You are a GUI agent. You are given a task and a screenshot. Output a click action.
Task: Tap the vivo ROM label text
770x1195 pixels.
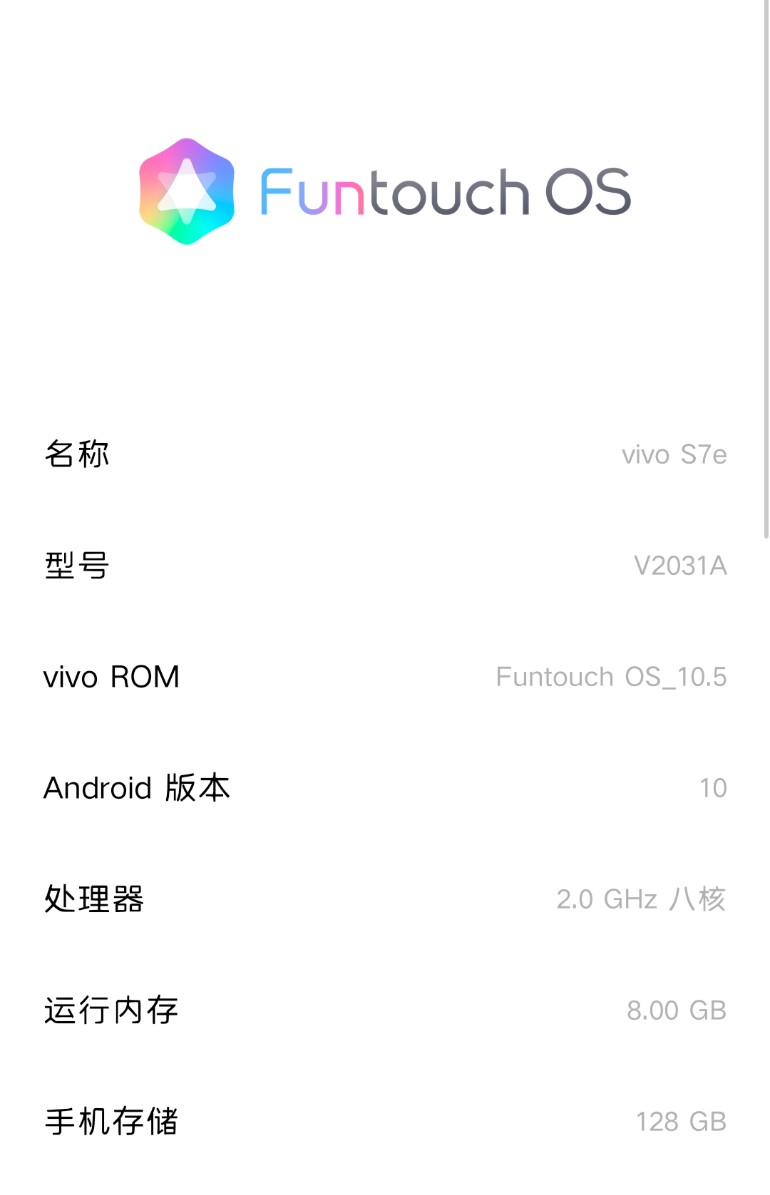pyautogui.click(x=110, y=677)
